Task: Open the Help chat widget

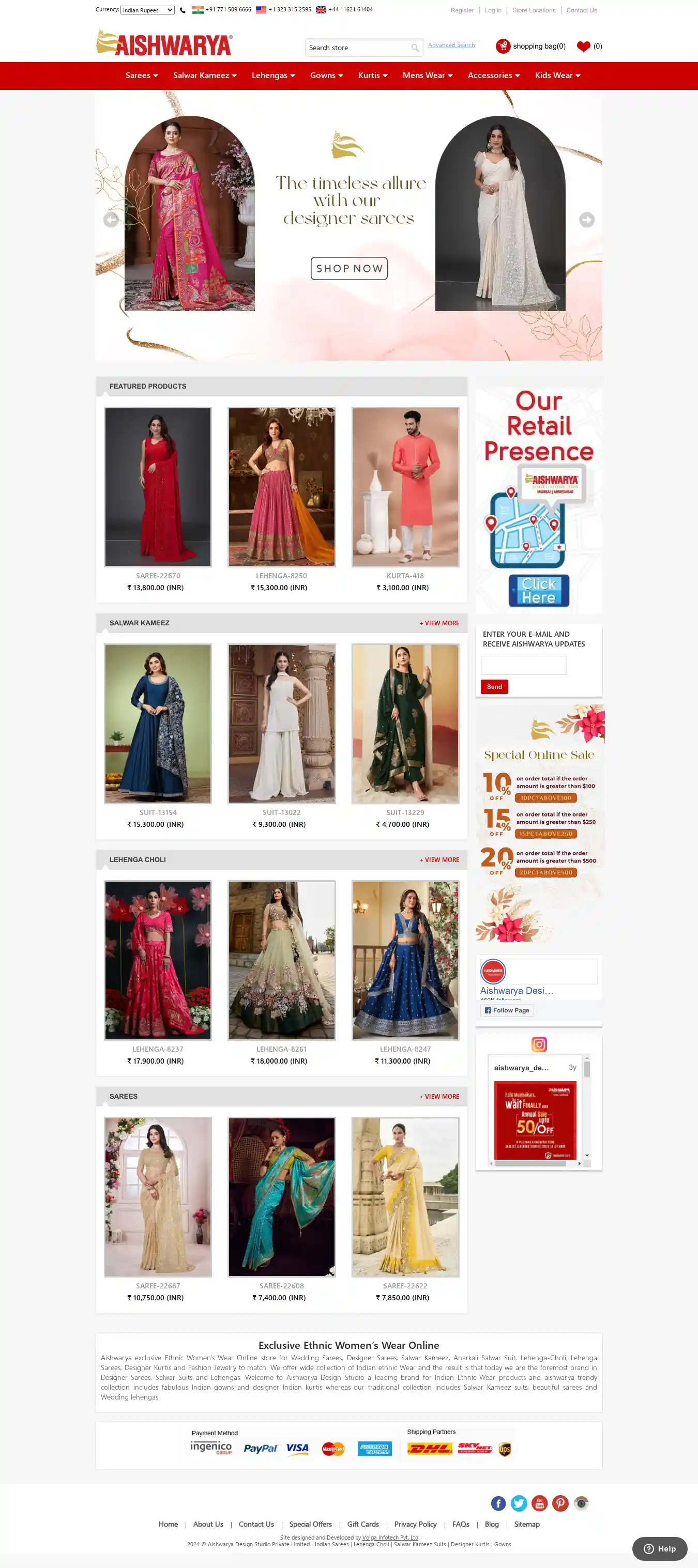Action: [x=660, y=1548]
